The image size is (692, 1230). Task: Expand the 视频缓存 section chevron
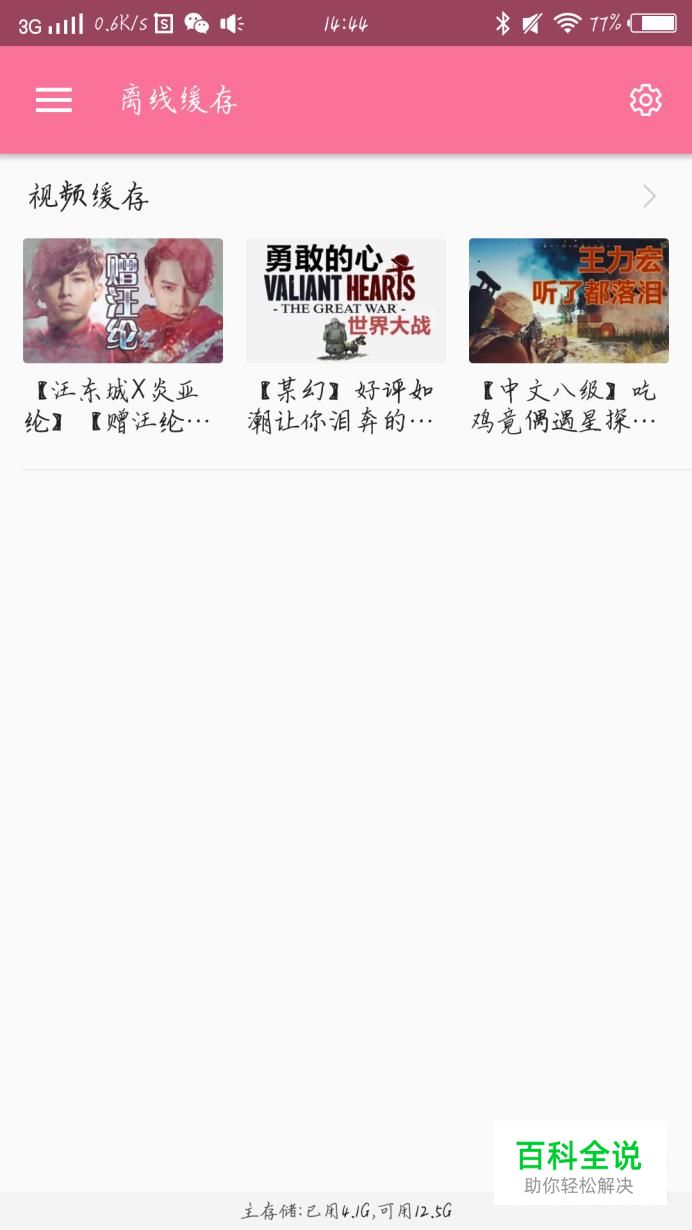point(650,196)
